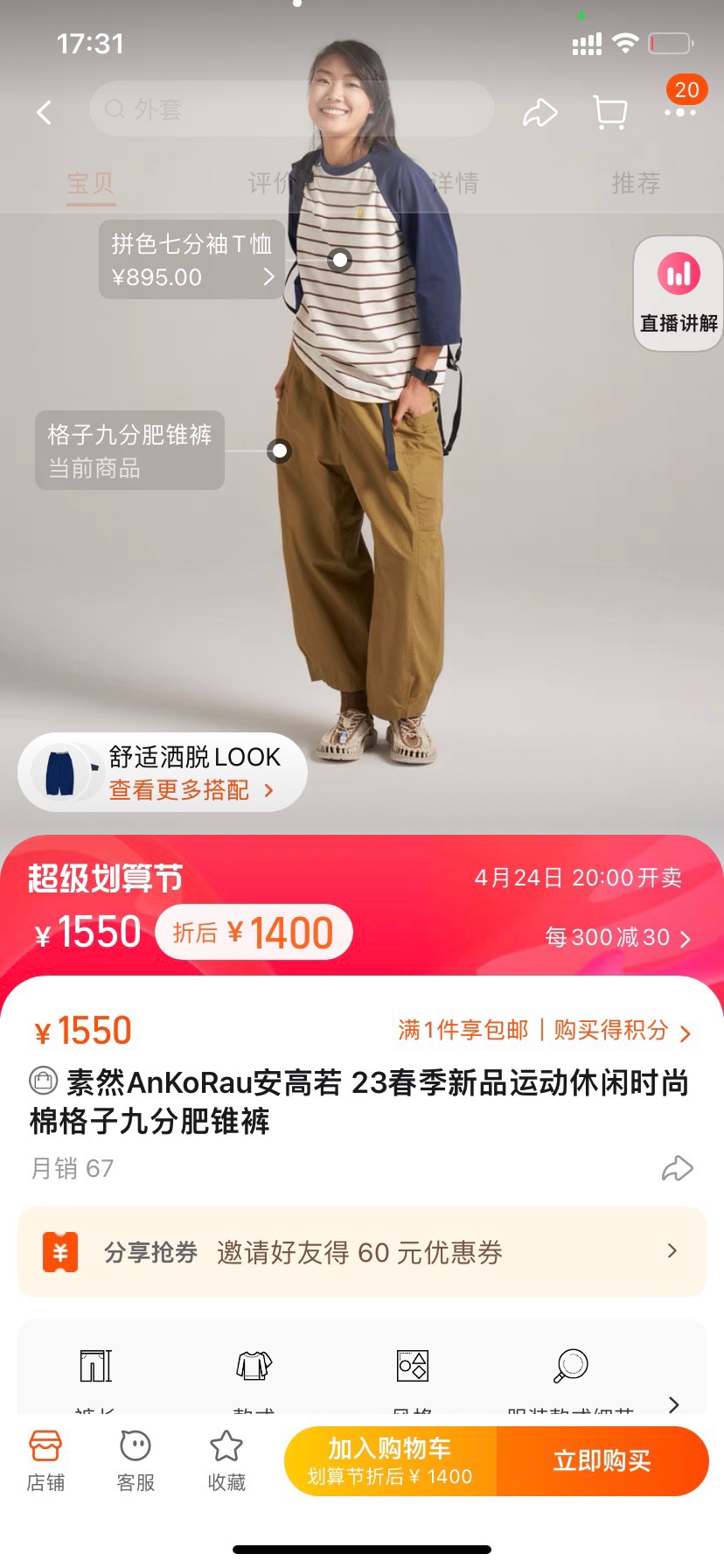This screenshot has width=724, height=1568.
Task: Open the more options menu with badge 20
Action: [x=680, y=110]
